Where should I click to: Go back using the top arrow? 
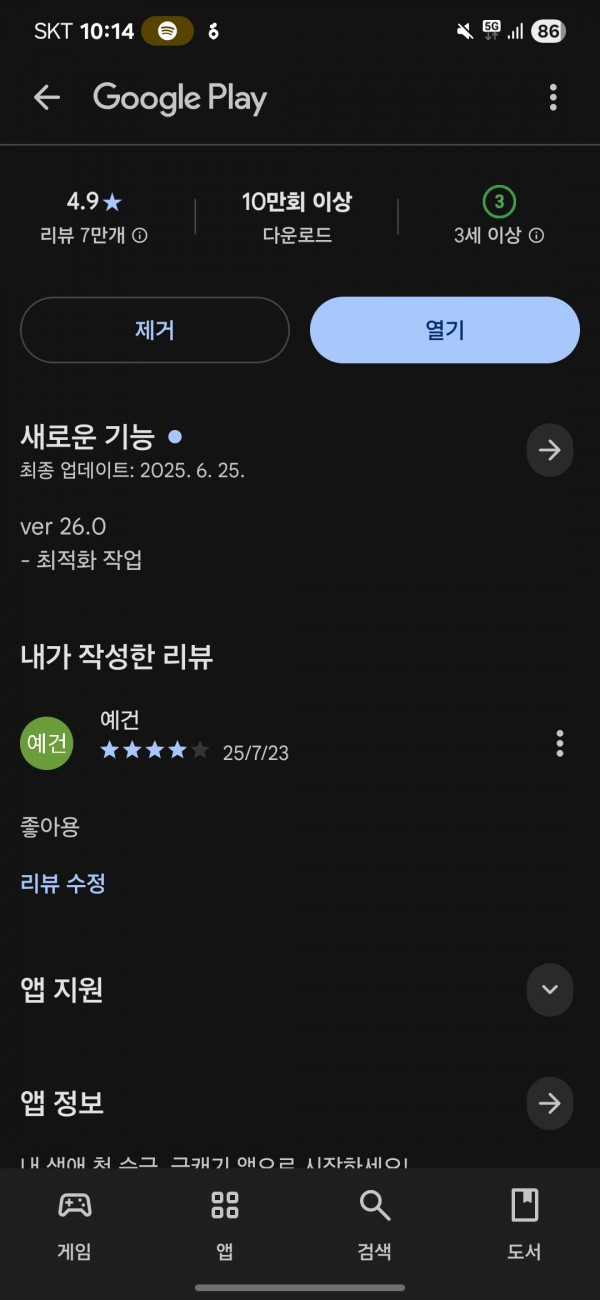pos(47,97)
